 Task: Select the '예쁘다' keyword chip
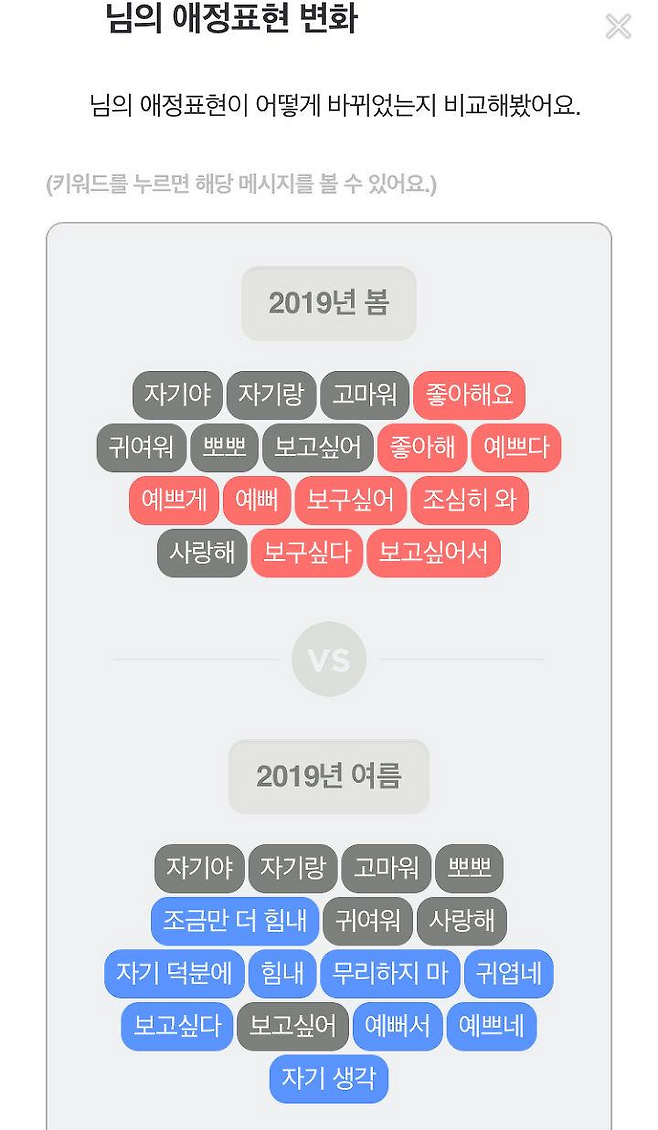point(515,447)
